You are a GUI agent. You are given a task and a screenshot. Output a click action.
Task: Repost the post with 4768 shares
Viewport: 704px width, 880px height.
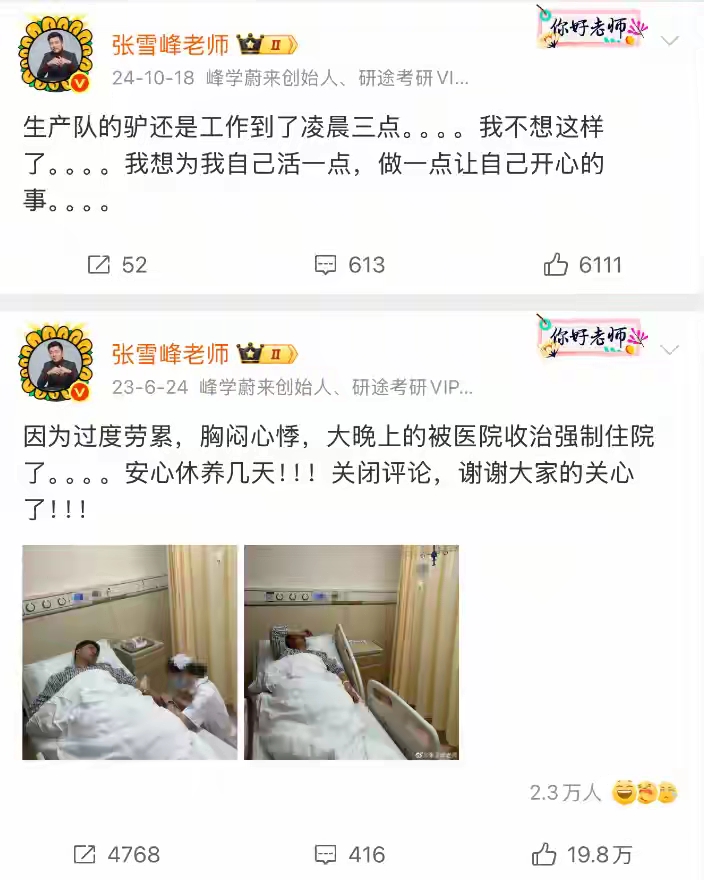tap(117, 855)
